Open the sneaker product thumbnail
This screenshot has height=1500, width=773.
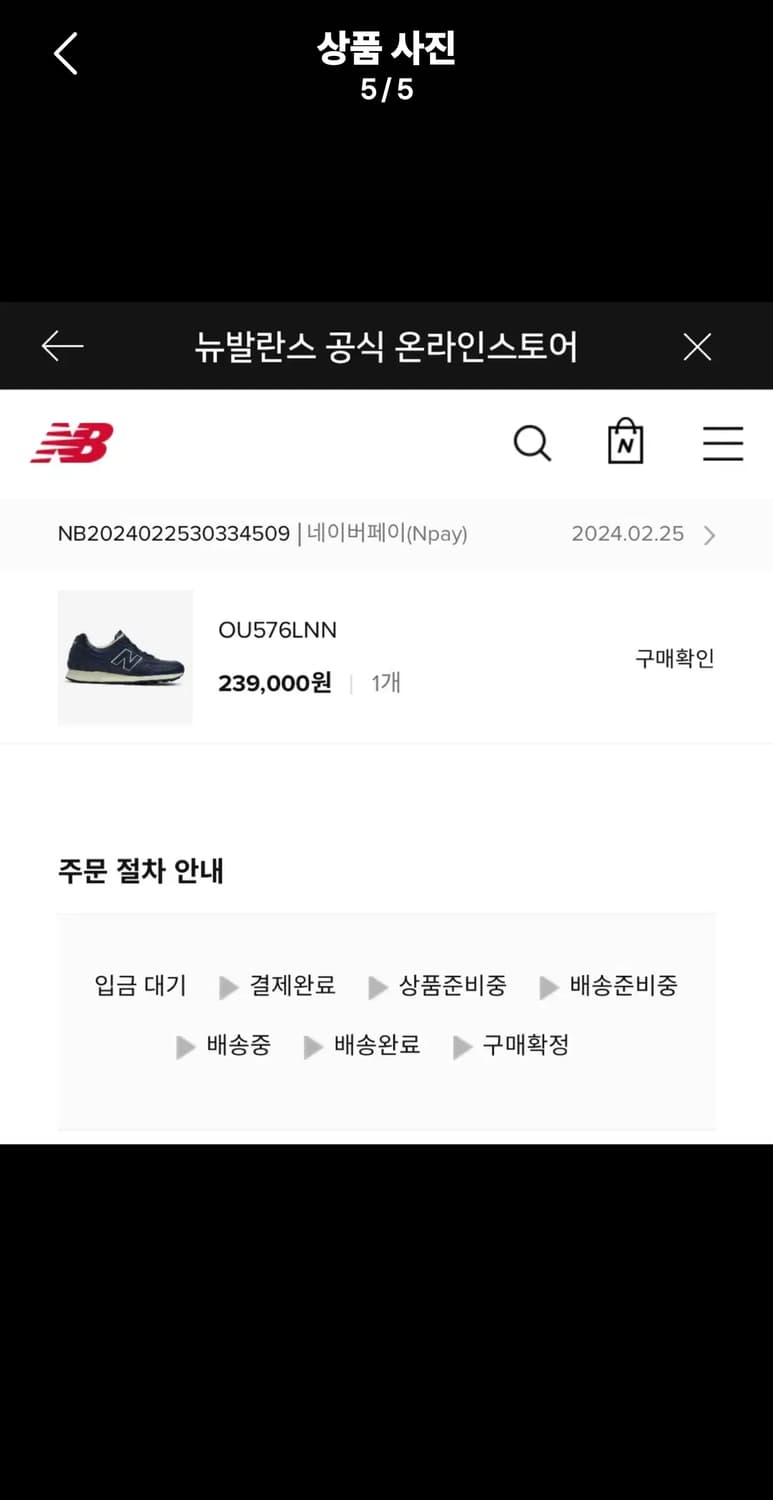(125, 657)
